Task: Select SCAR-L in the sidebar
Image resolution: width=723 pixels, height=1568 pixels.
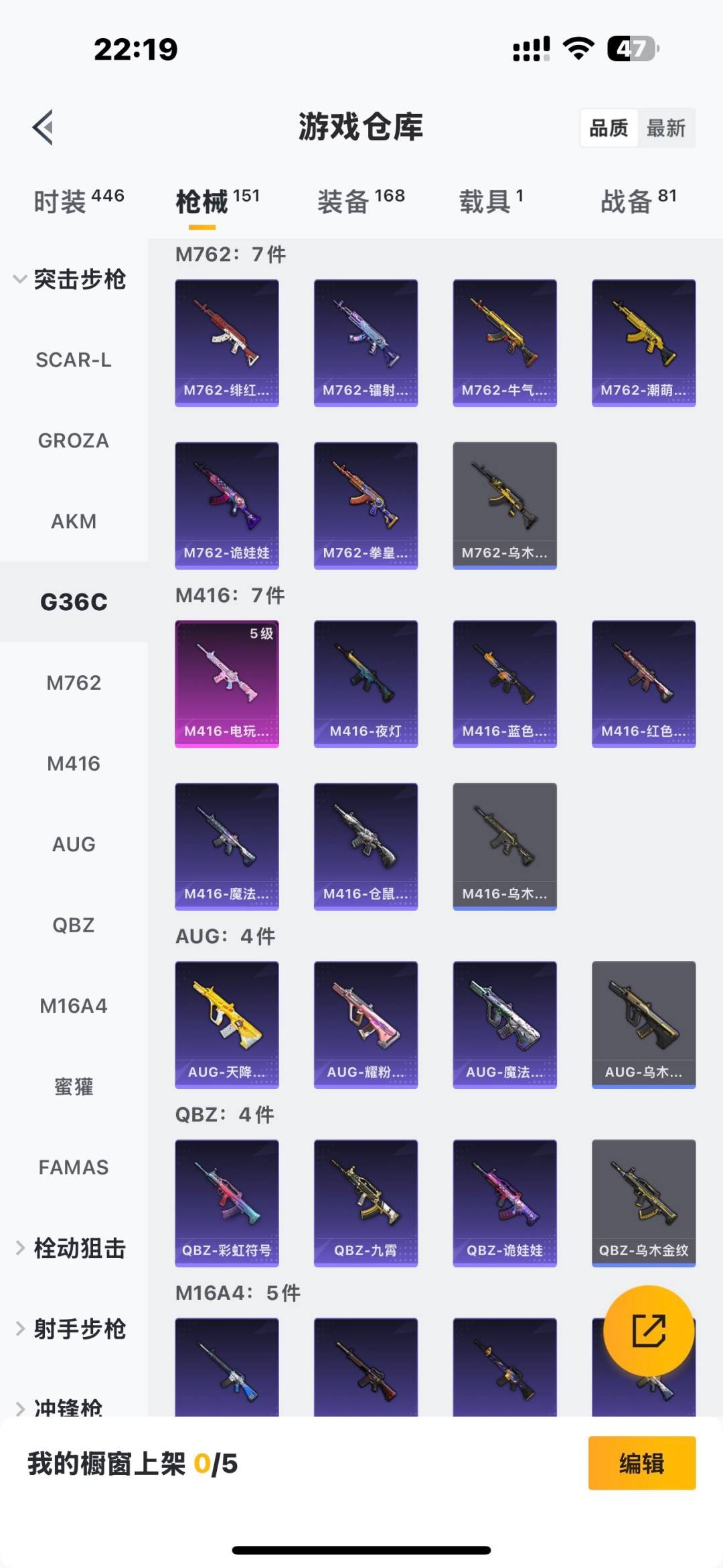Action: pyautogui.click(x=74, y=360)
